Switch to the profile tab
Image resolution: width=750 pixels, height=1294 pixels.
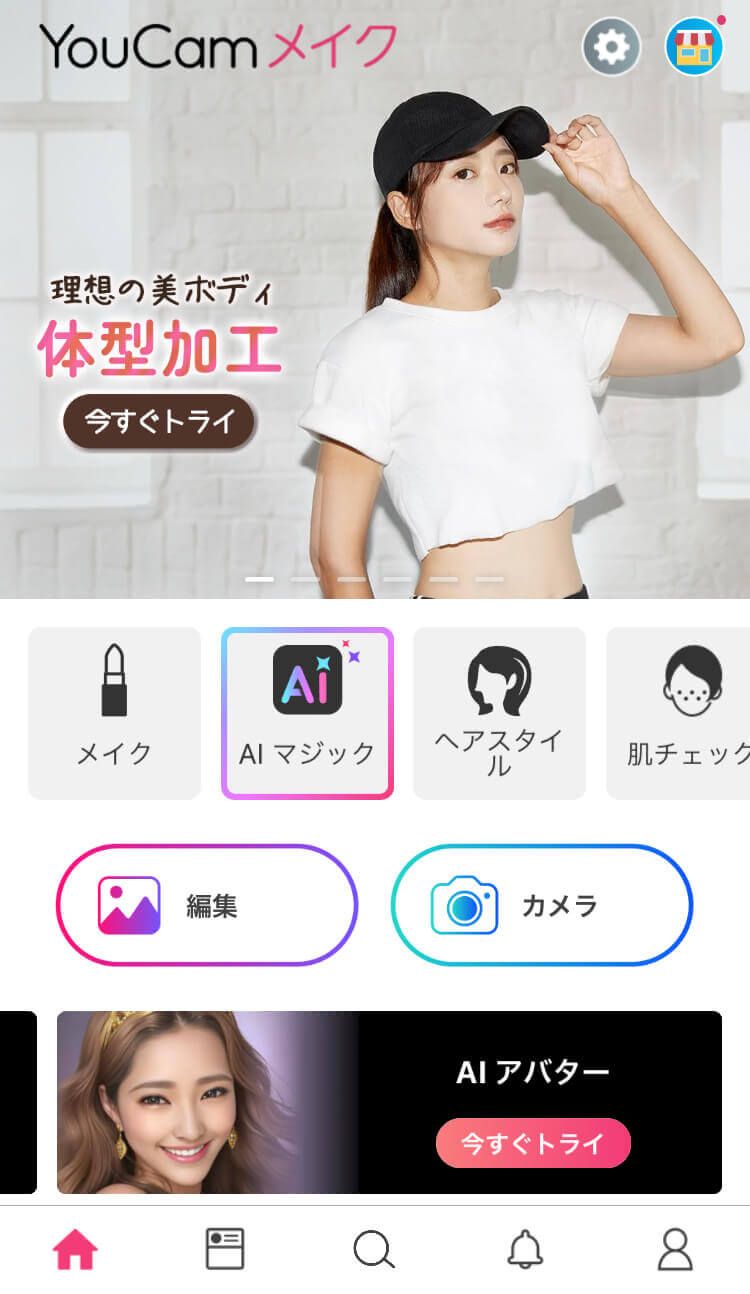(x=675, y=1250)
